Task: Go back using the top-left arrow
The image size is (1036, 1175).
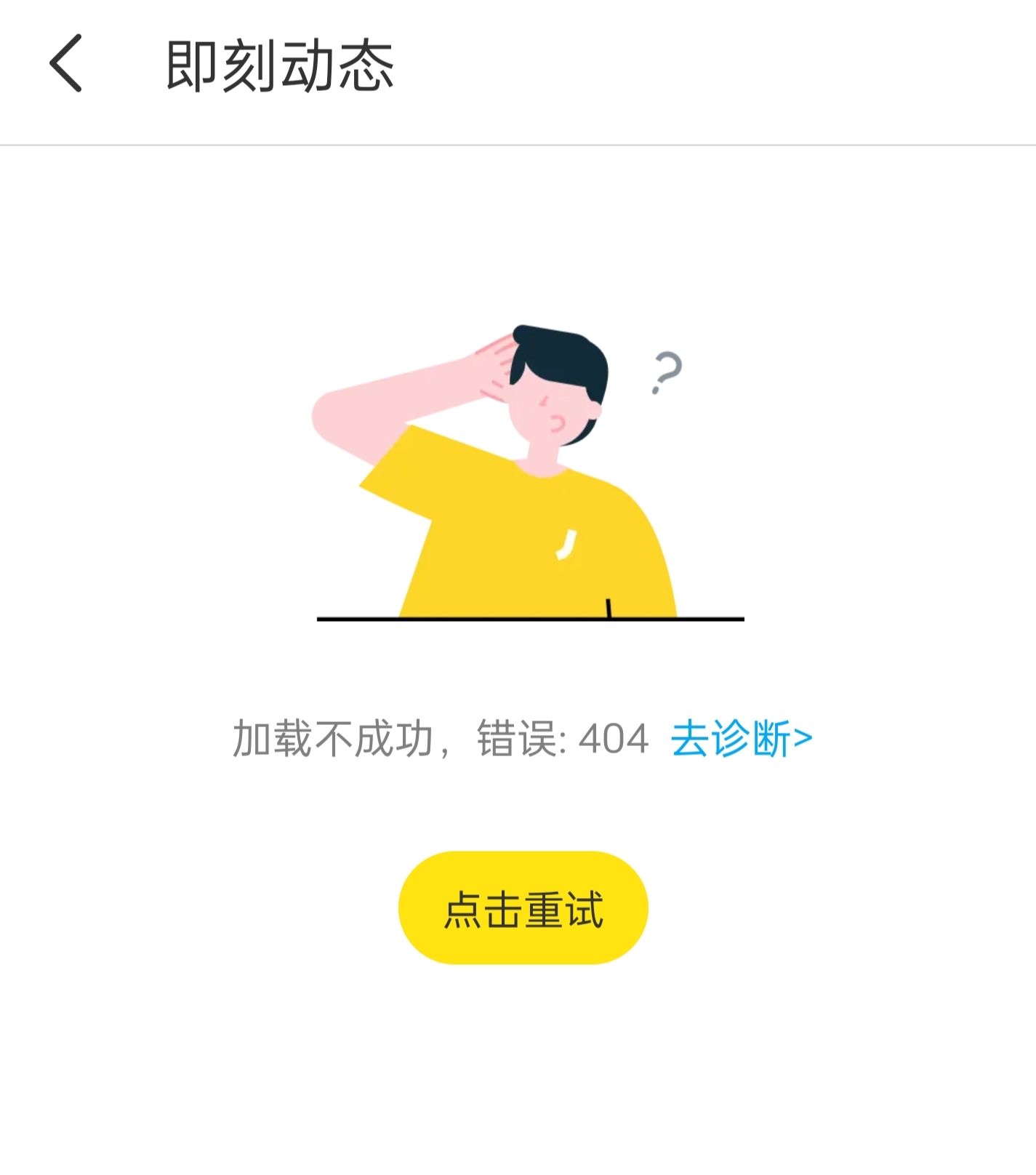Action: [x=65, y=64]
